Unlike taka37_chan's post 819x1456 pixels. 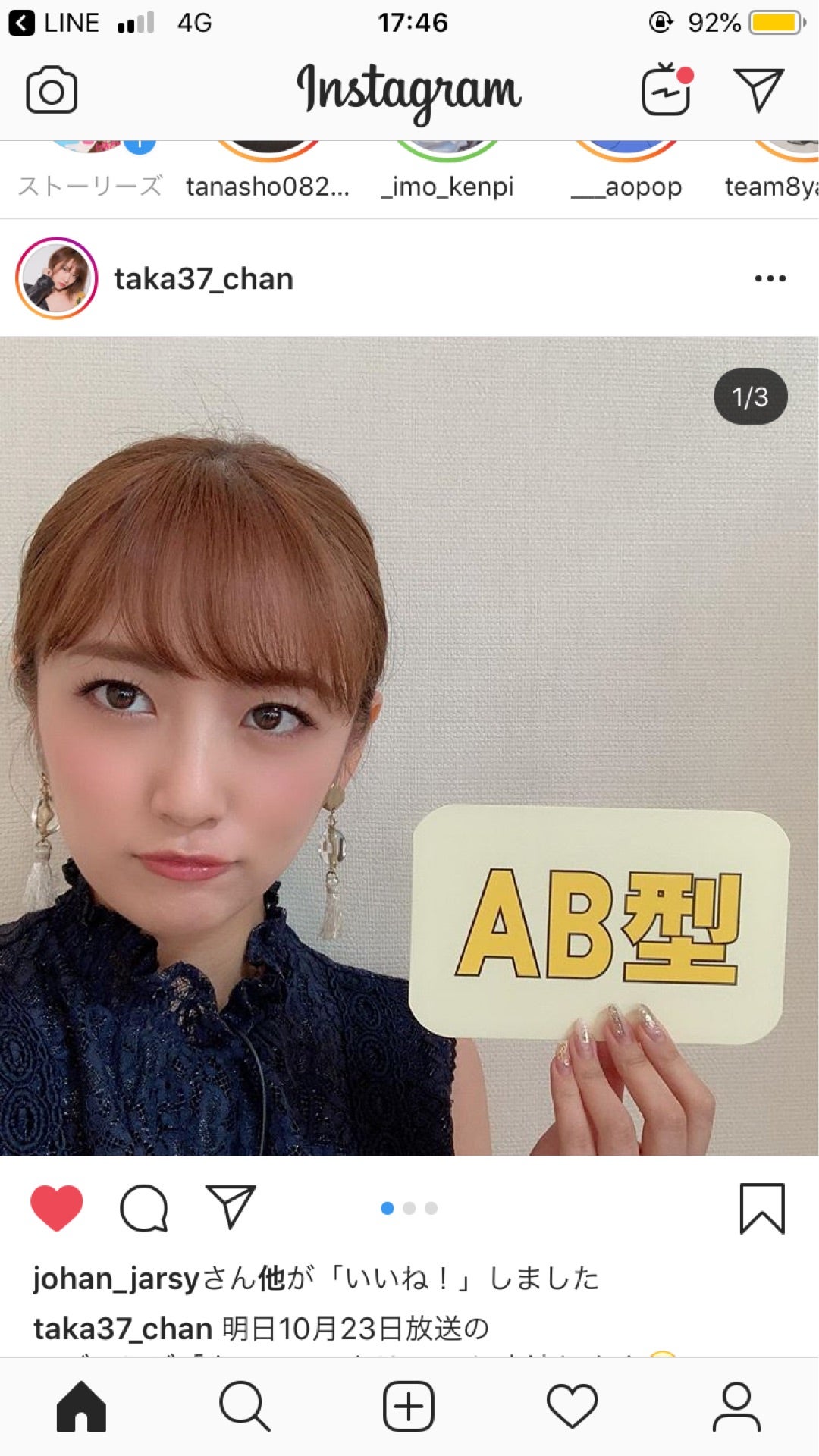57,1207
